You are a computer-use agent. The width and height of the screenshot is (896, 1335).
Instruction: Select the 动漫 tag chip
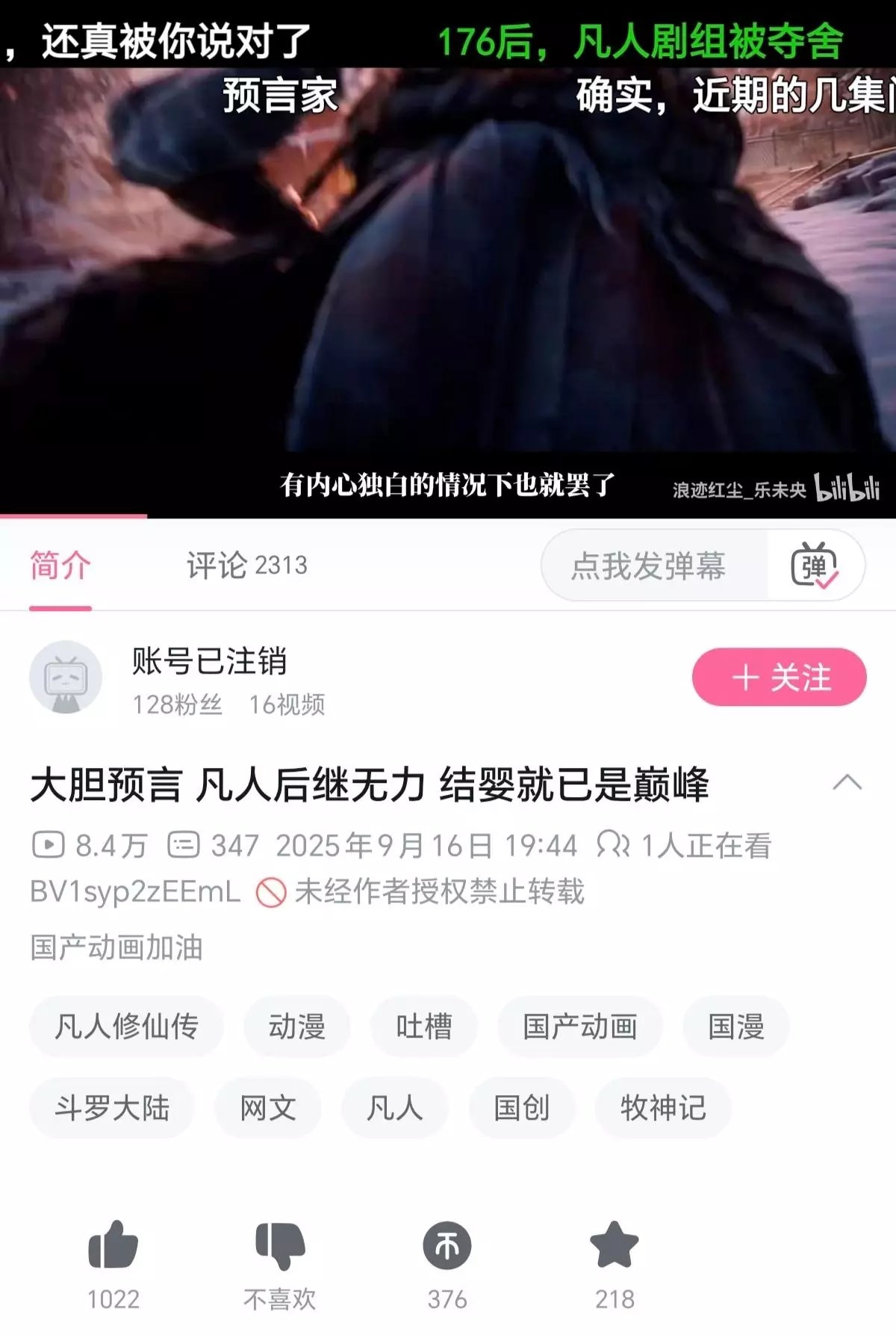297,1026
